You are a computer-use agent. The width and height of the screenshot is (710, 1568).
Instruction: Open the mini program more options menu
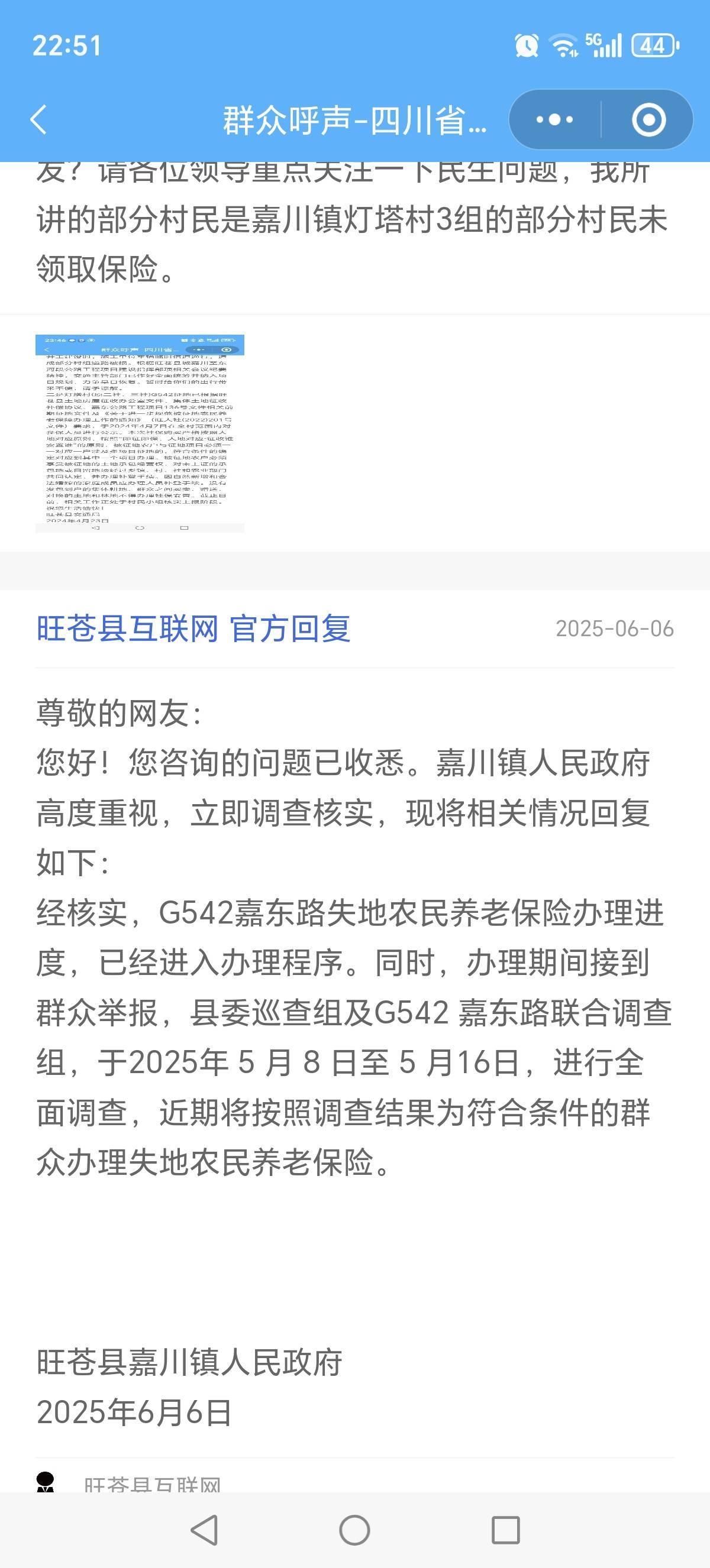[554, 119]
